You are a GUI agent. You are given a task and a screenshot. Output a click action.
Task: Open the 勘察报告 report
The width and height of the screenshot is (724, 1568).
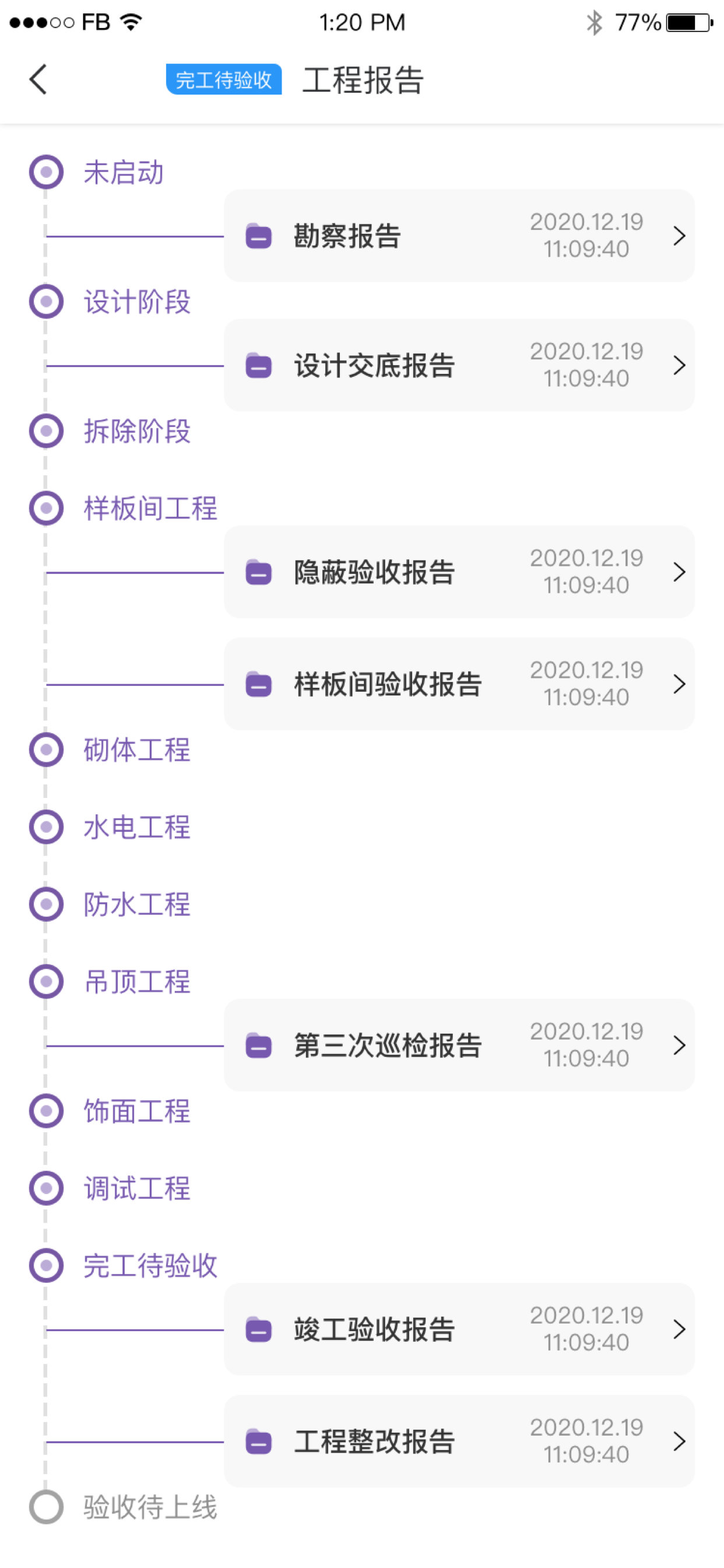(459, 236)
